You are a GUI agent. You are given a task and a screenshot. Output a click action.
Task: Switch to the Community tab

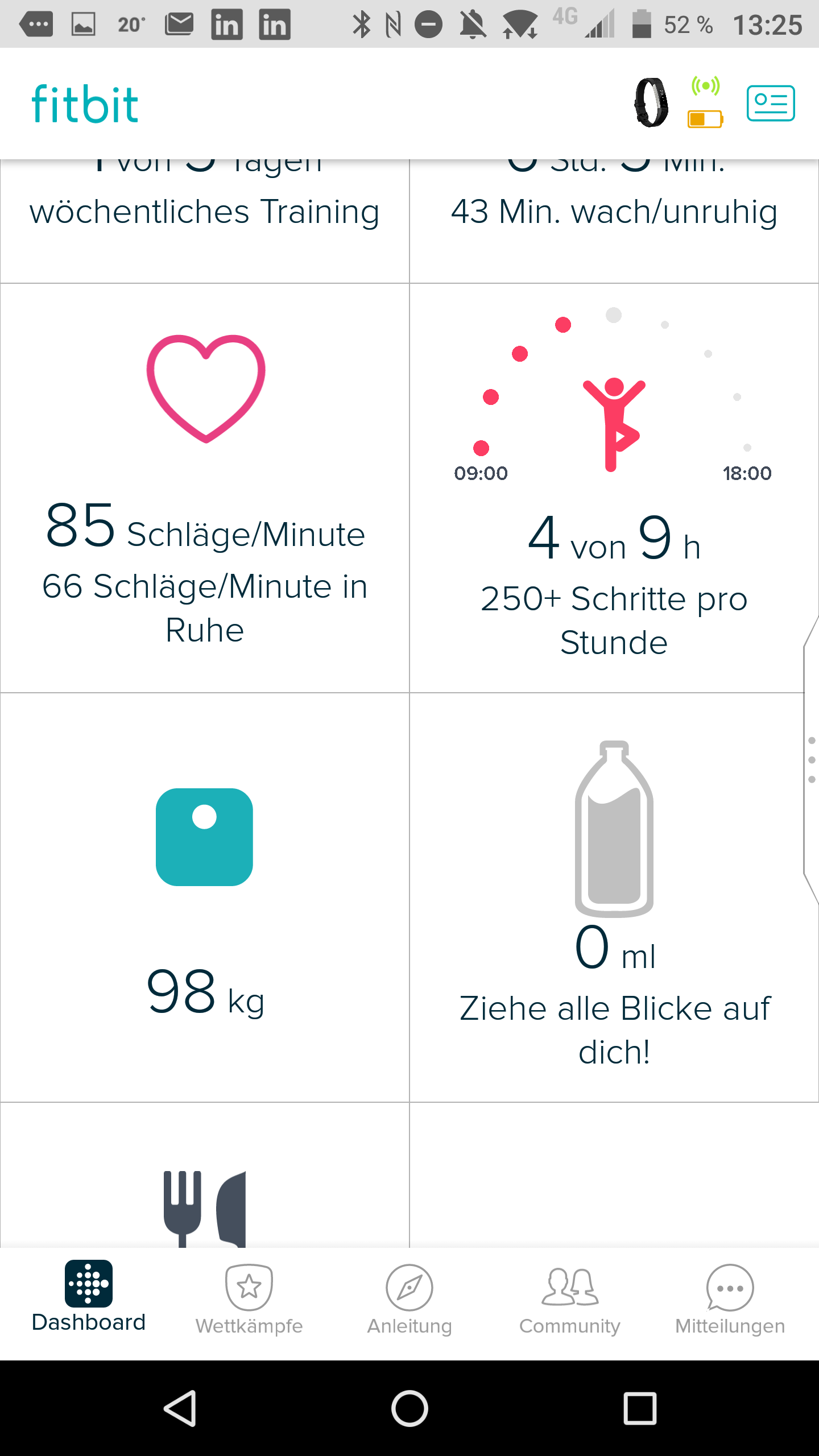[570, 1300]
